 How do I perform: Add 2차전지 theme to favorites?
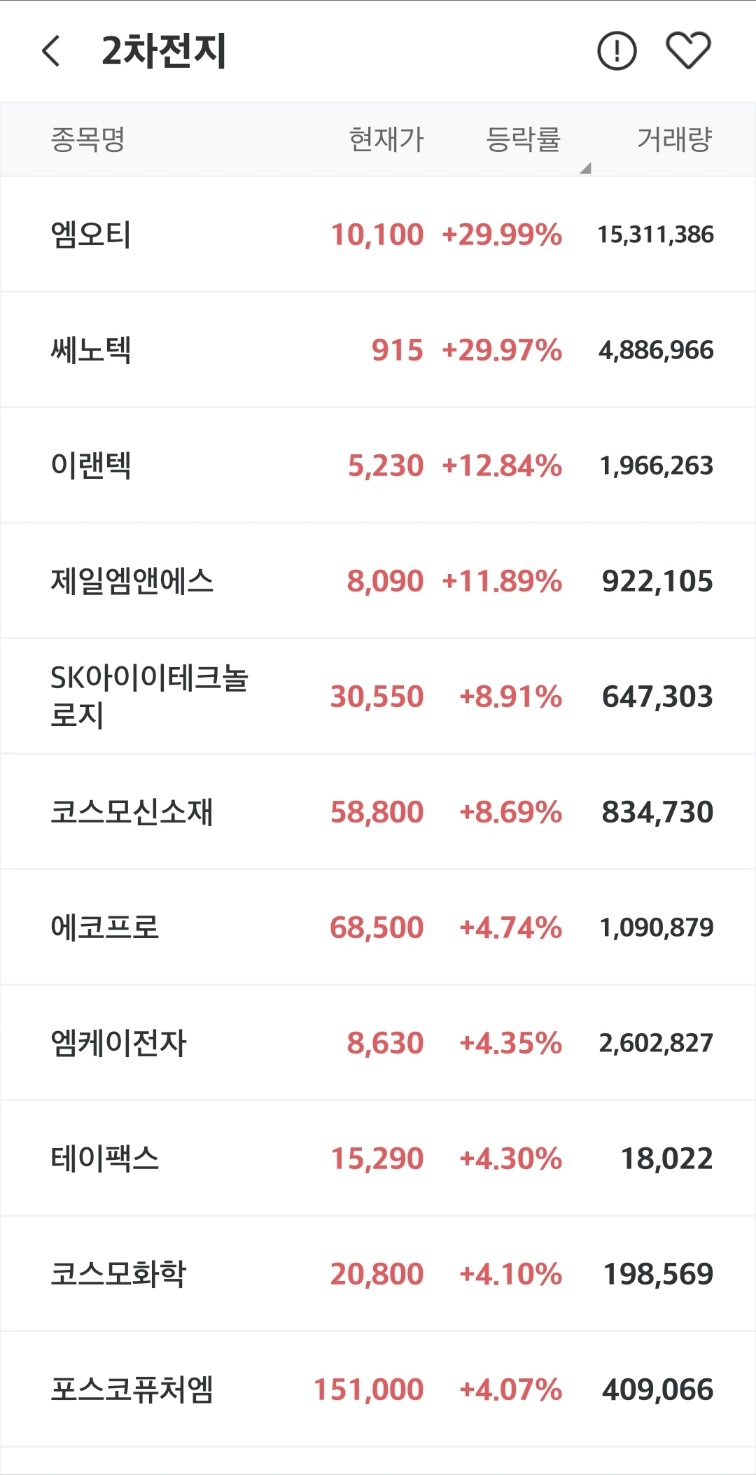[688, 51]
